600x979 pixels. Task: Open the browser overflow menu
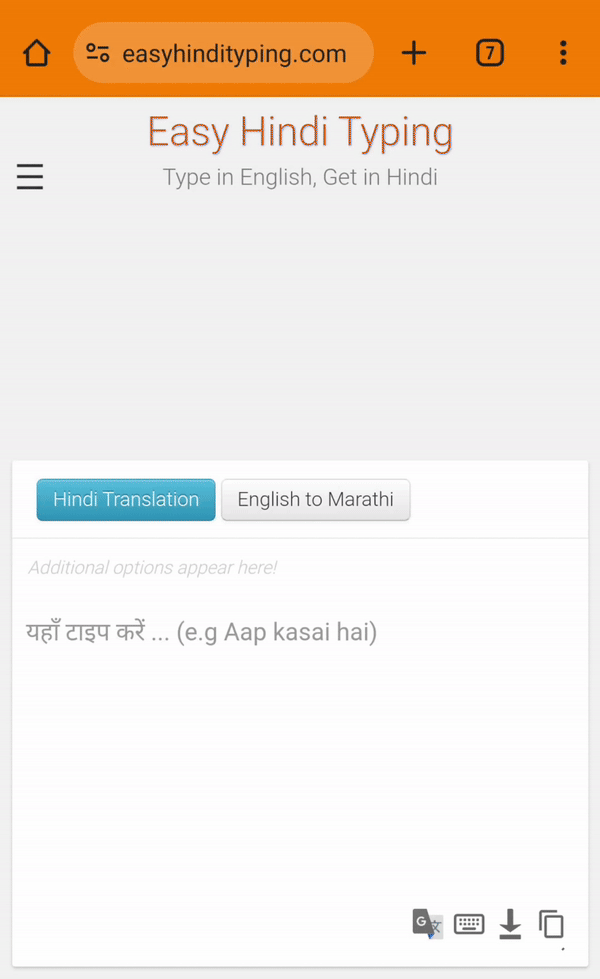[x=563, y=53]
